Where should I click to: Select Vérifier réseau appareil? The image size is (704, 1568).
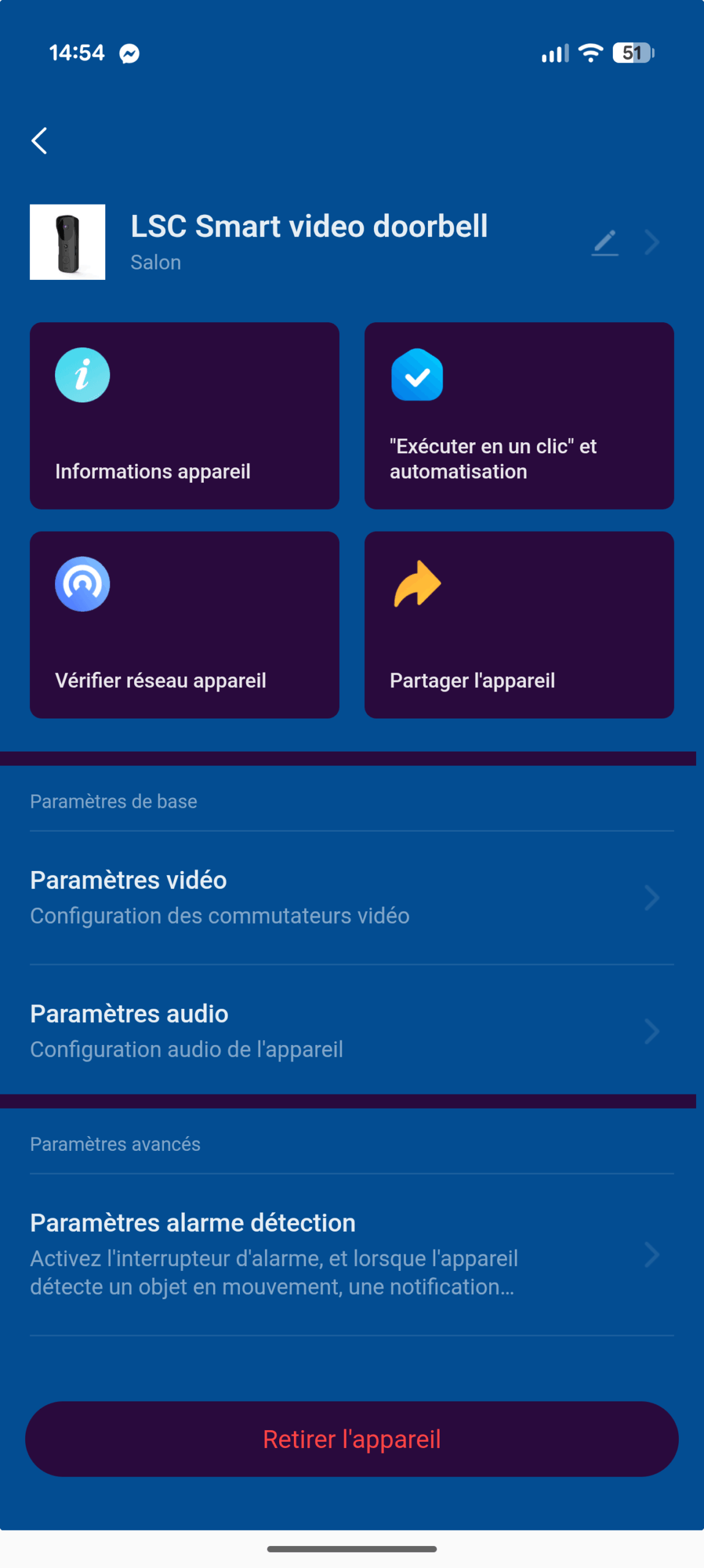click(184, 624)
